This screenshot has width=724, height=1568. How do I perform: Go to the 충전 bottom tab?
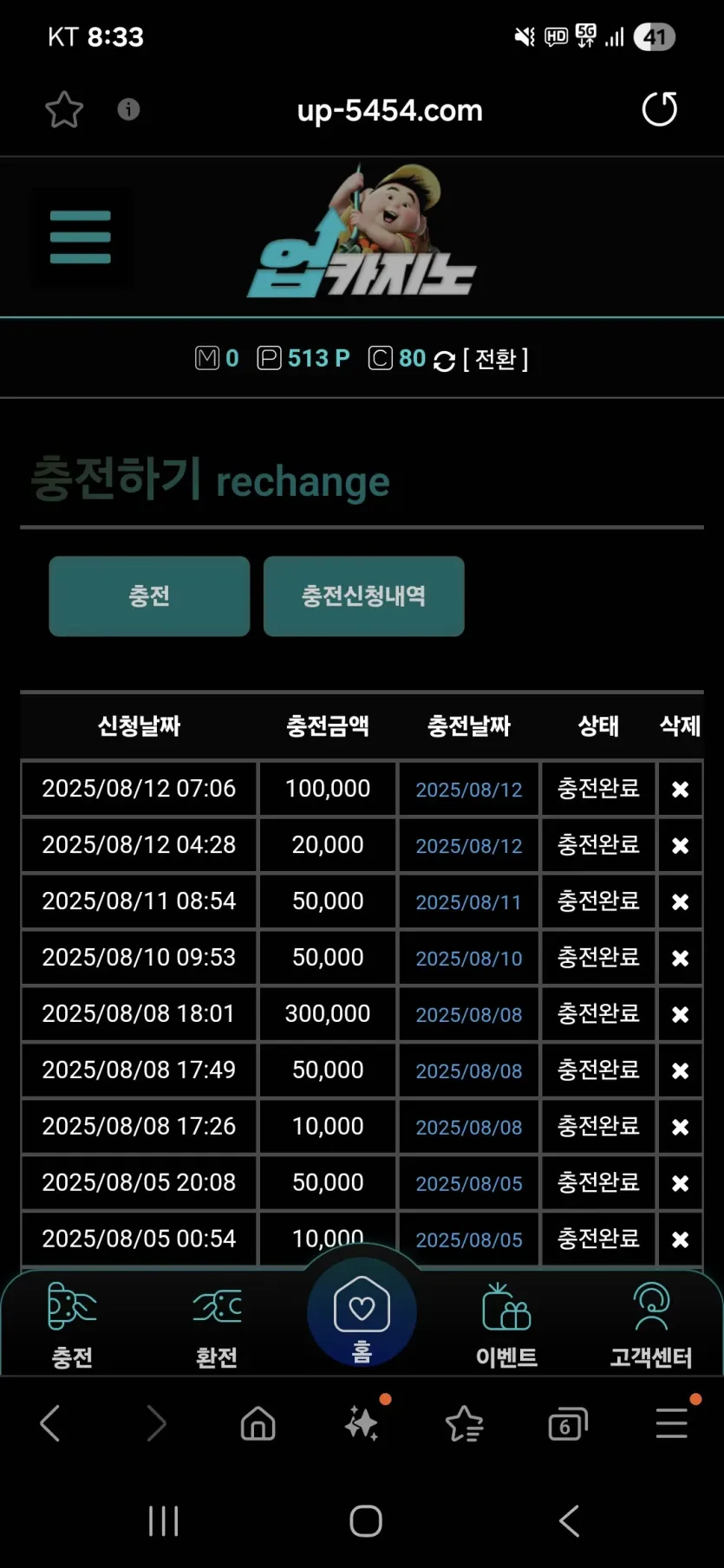click(x=72, y=1325)
